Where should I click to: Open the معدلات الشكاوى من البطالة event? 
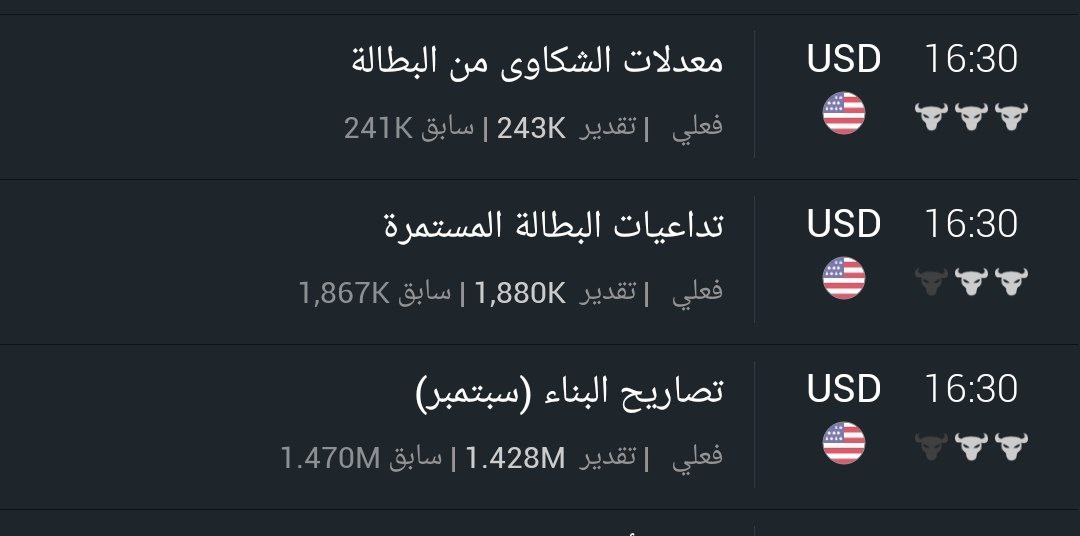coord(538,62)
